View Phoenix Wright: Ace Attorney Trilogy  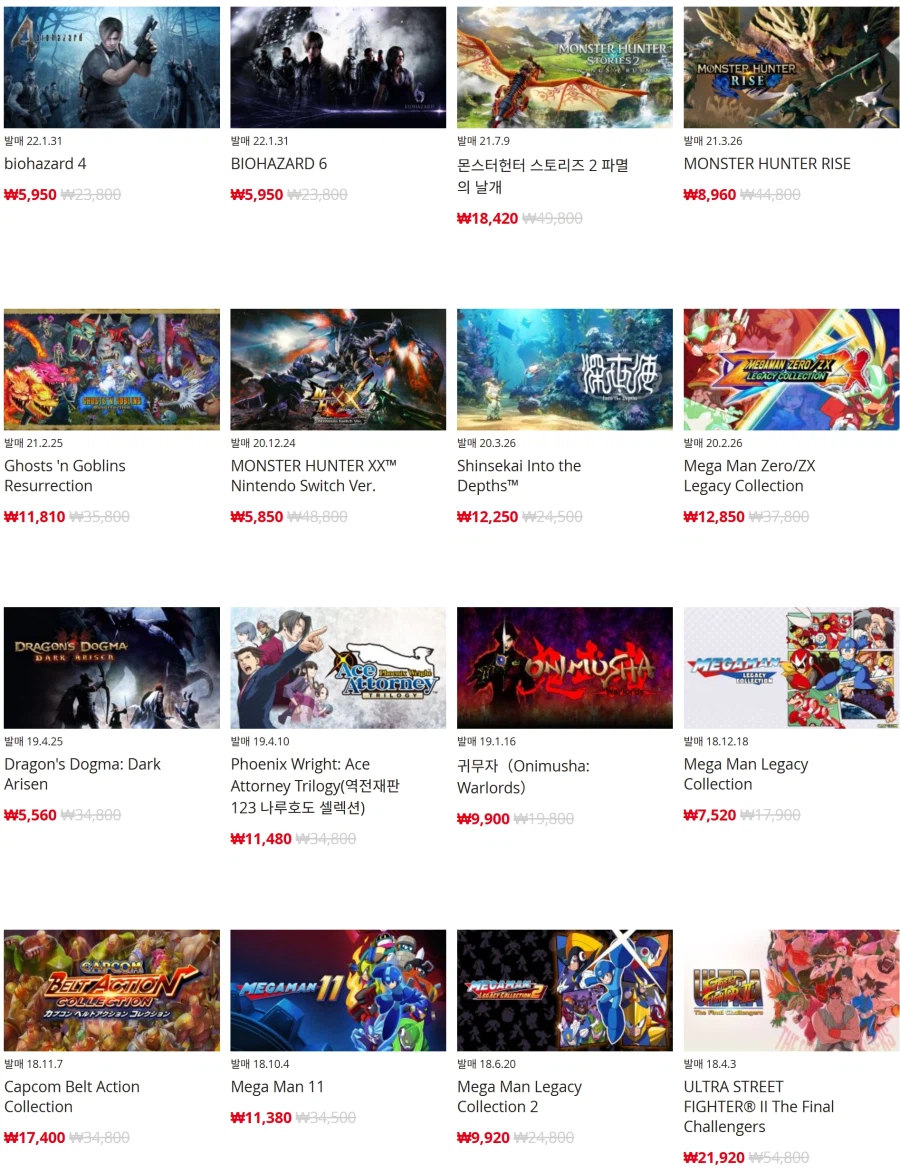click(x=338, y=668)
